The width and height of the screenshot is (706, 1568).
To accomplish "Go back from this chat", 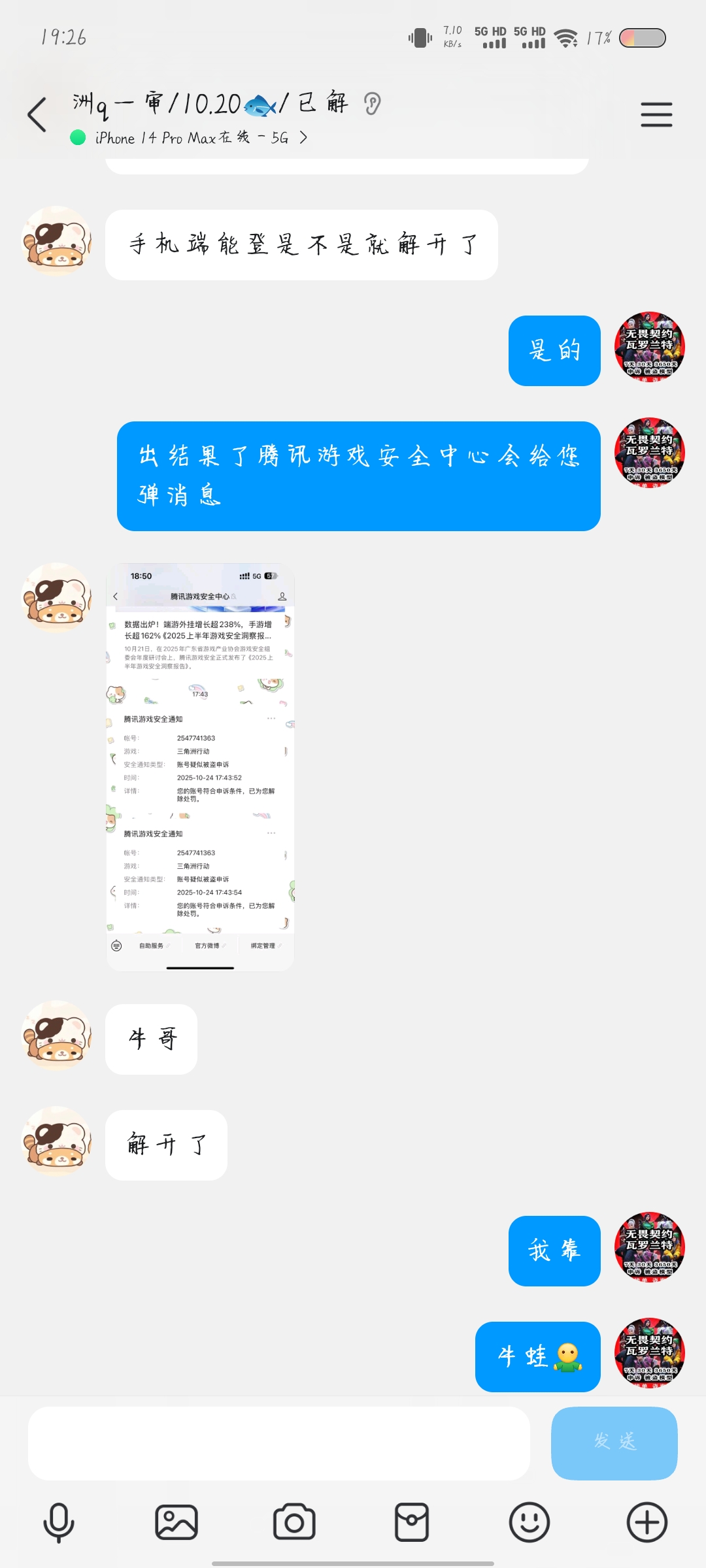I will pos(37,115).
